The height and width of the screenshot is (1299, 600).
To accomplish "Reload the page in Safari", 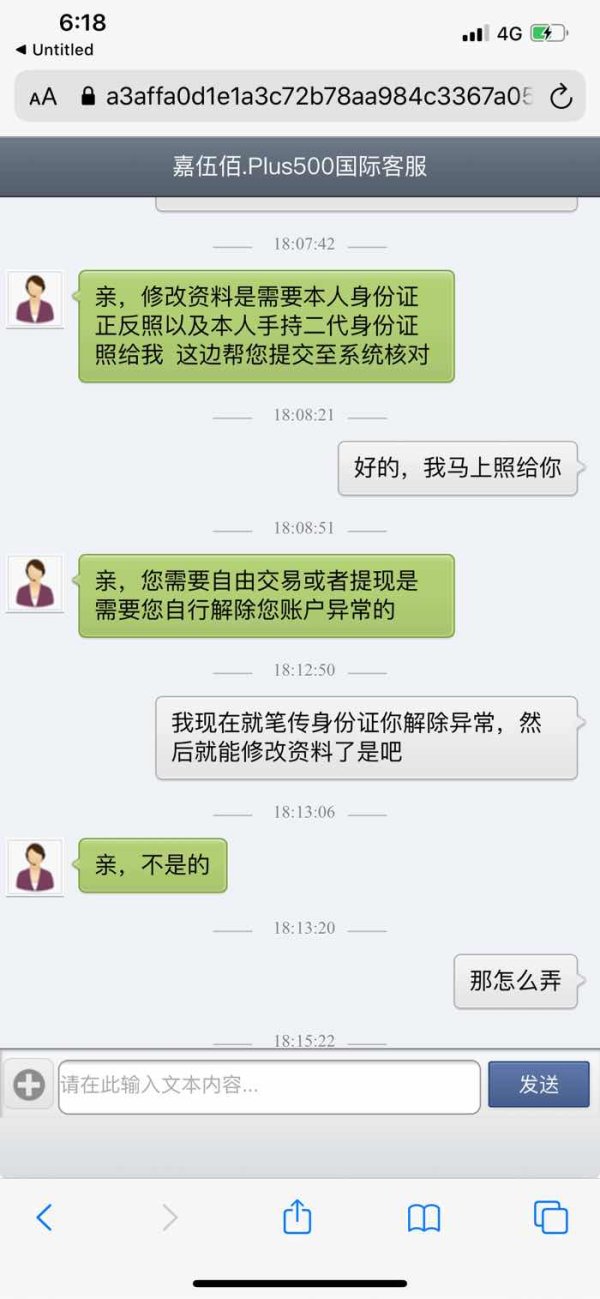I will pyautogui.click(x=561, y=97).
